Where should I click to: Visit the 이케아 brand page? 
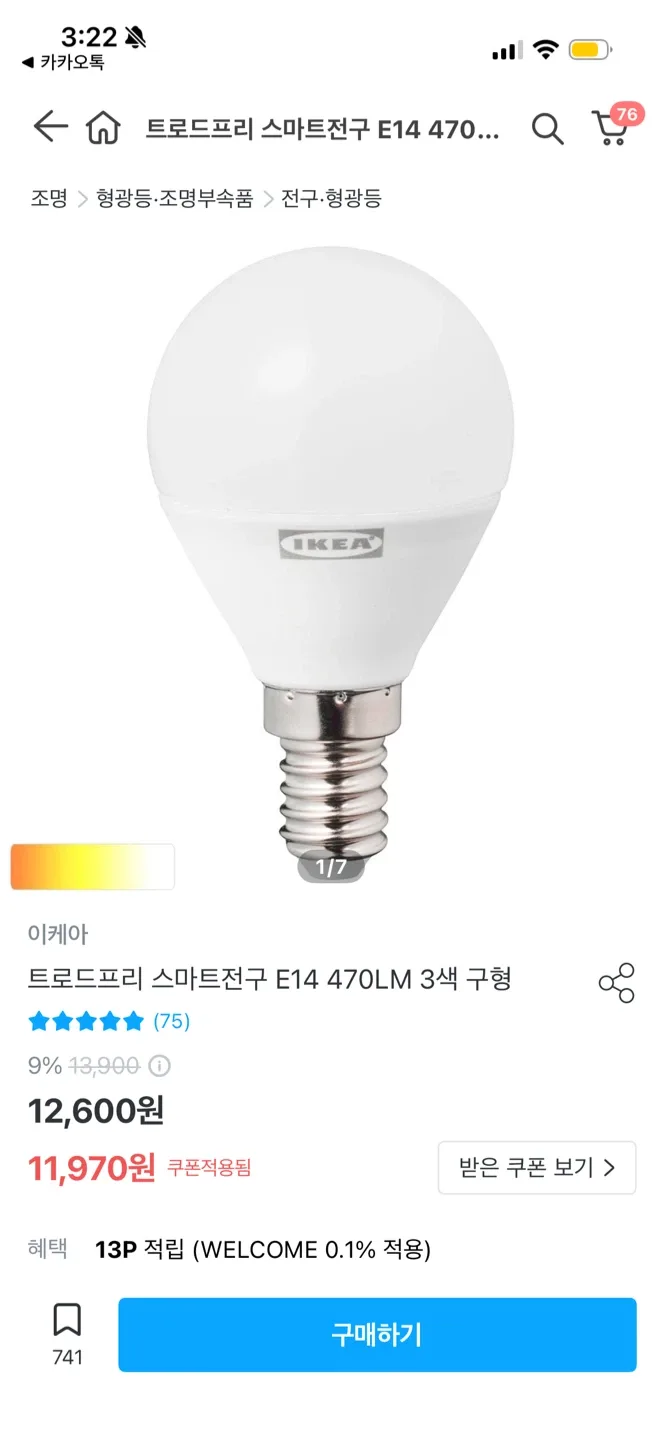tap(58, 934)
